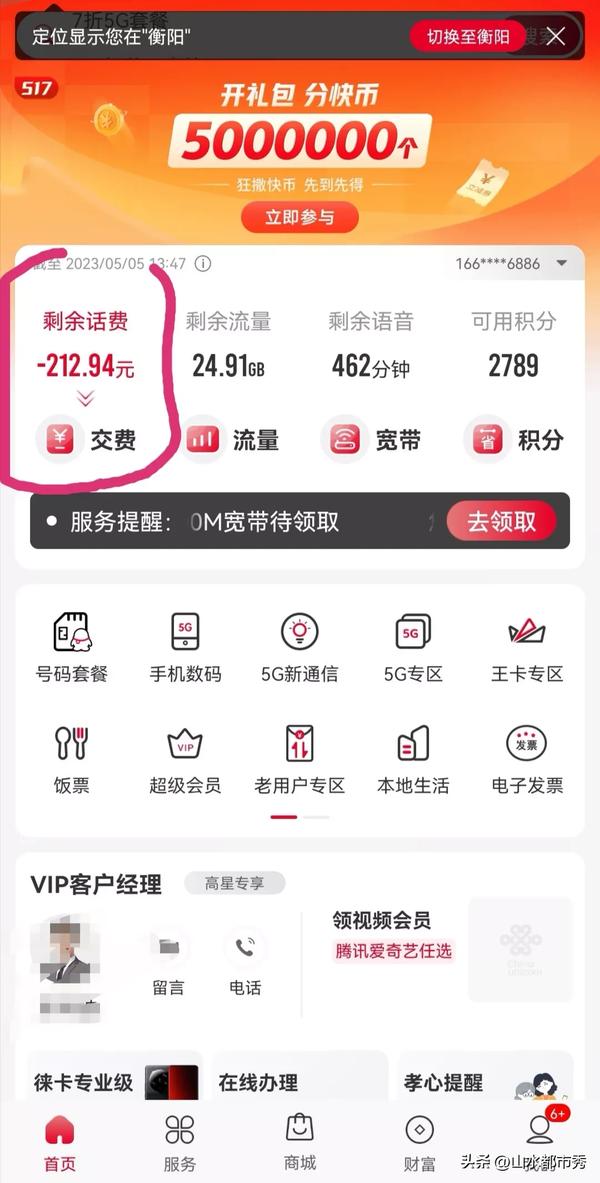Open the 宽带 broadband shortcut

pyautogui.click(x=372, y=440)
